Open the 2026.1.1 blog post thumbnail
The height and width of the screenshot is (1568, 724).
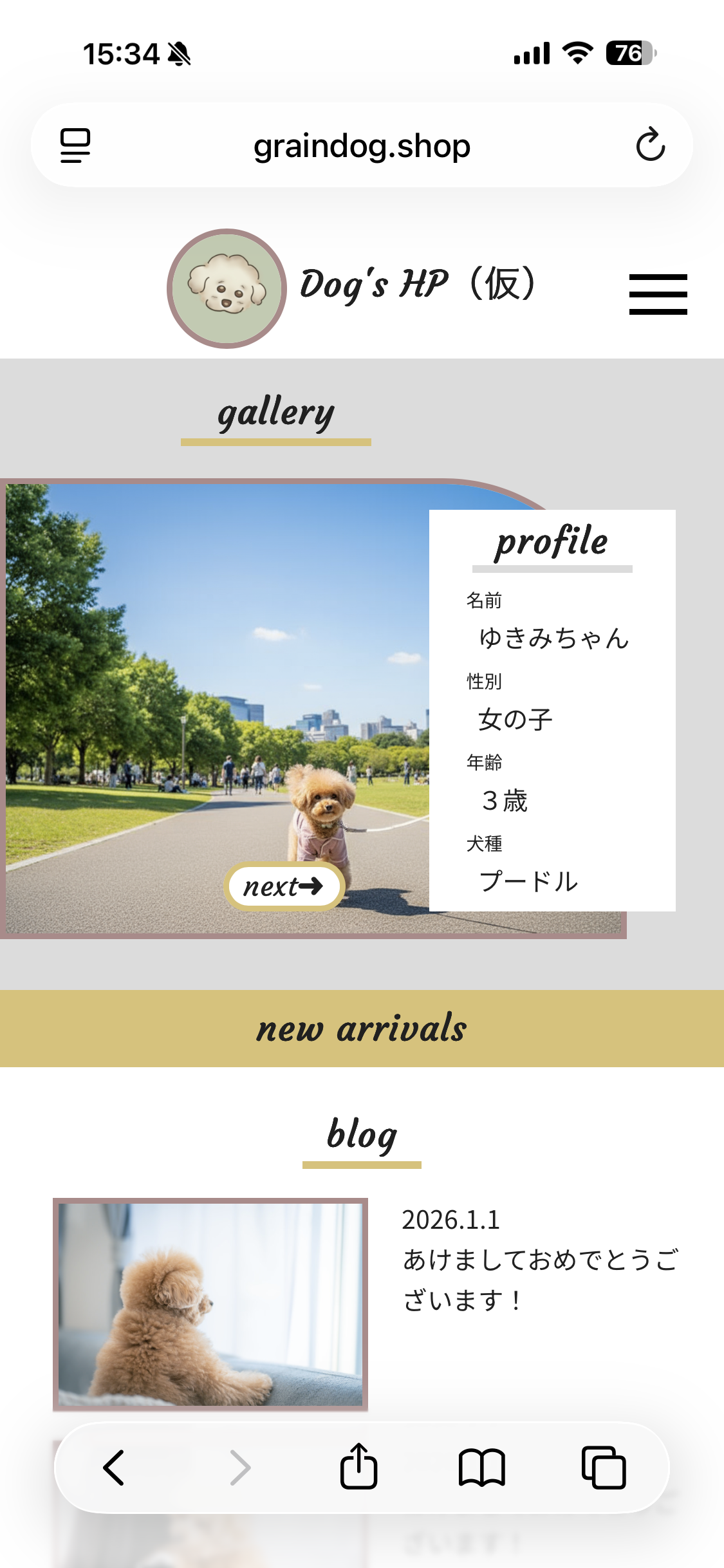[x=210, y=1304]
